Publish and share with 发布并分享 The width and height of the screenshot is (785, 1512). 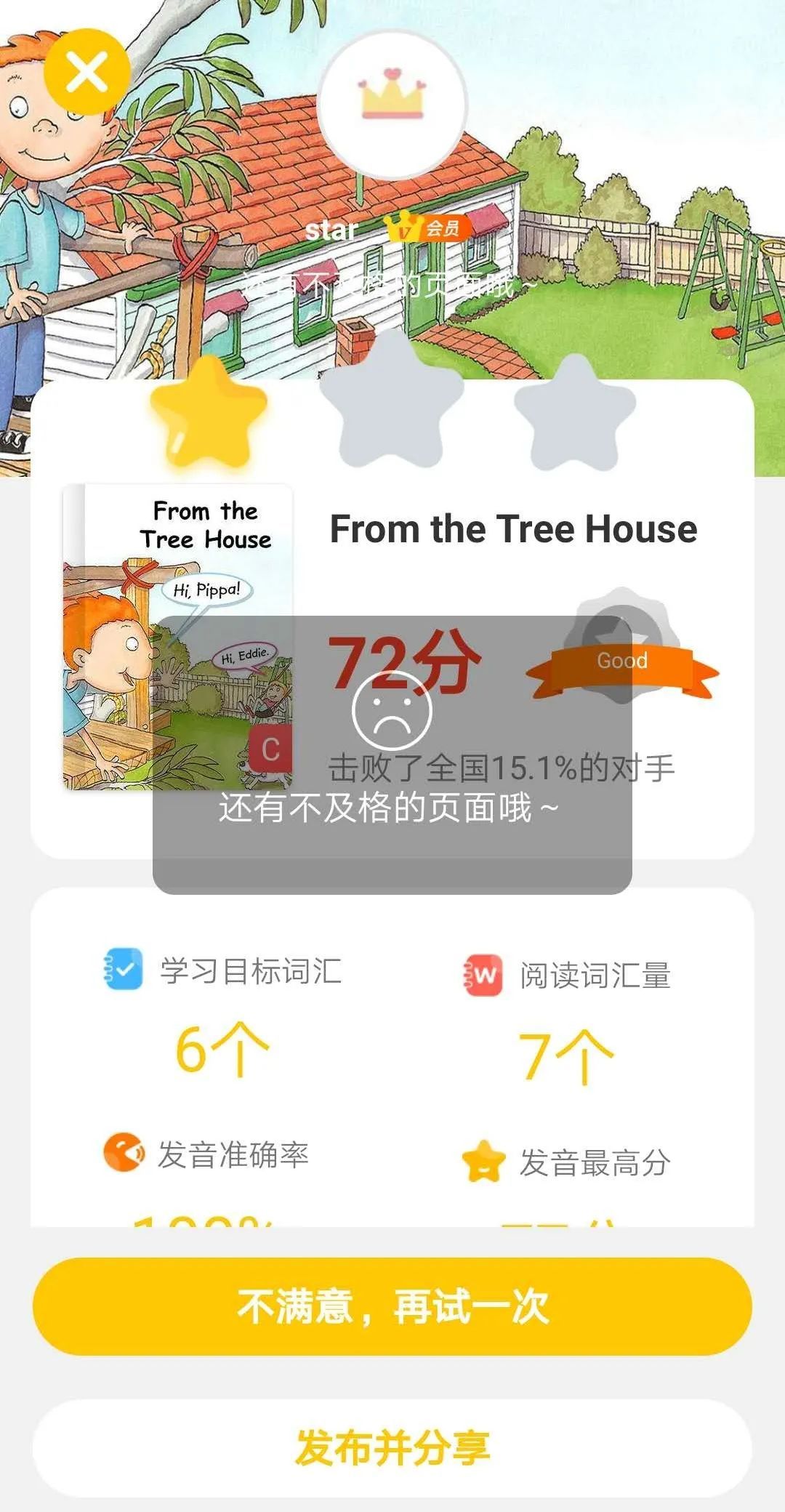pyautogui.click(x=392, y=1447)
